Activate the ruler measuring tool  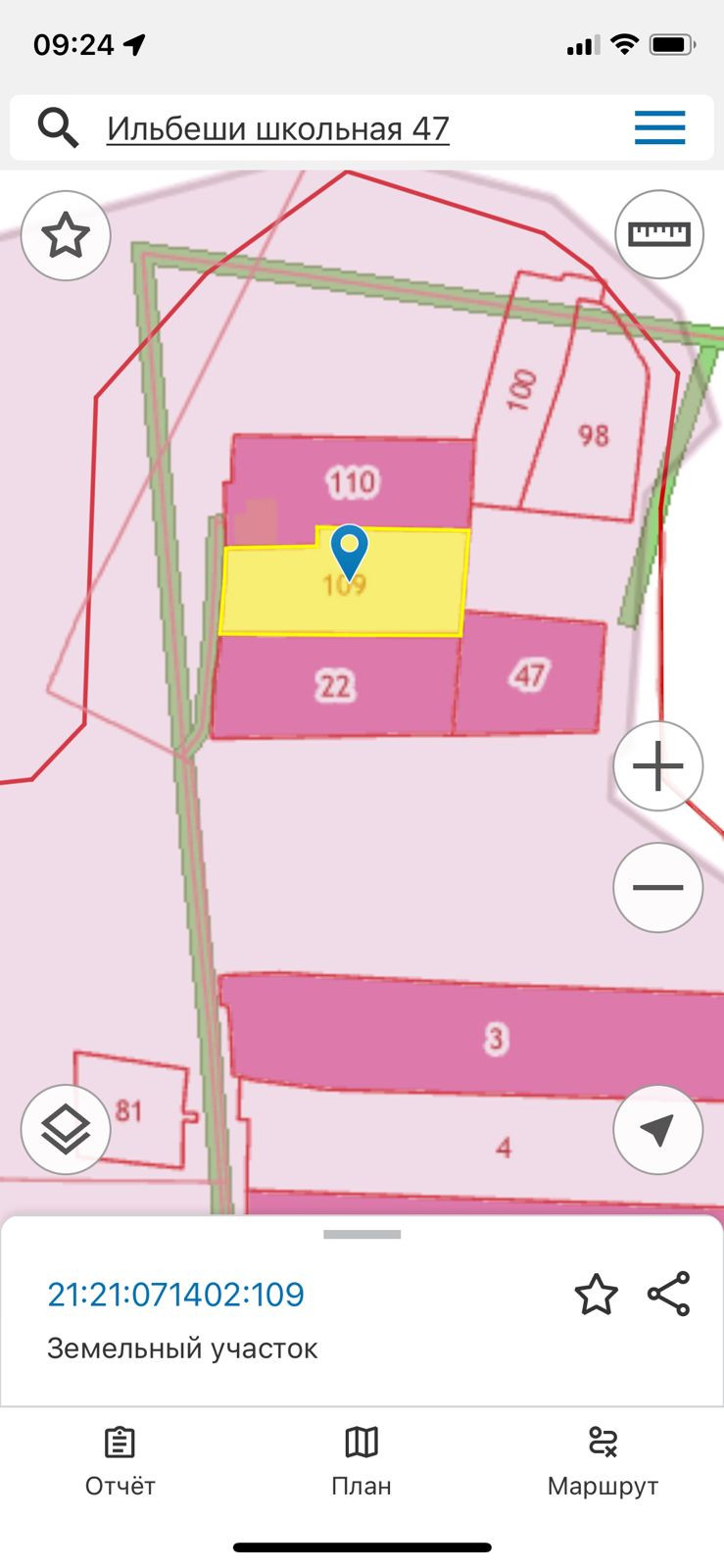658,234
